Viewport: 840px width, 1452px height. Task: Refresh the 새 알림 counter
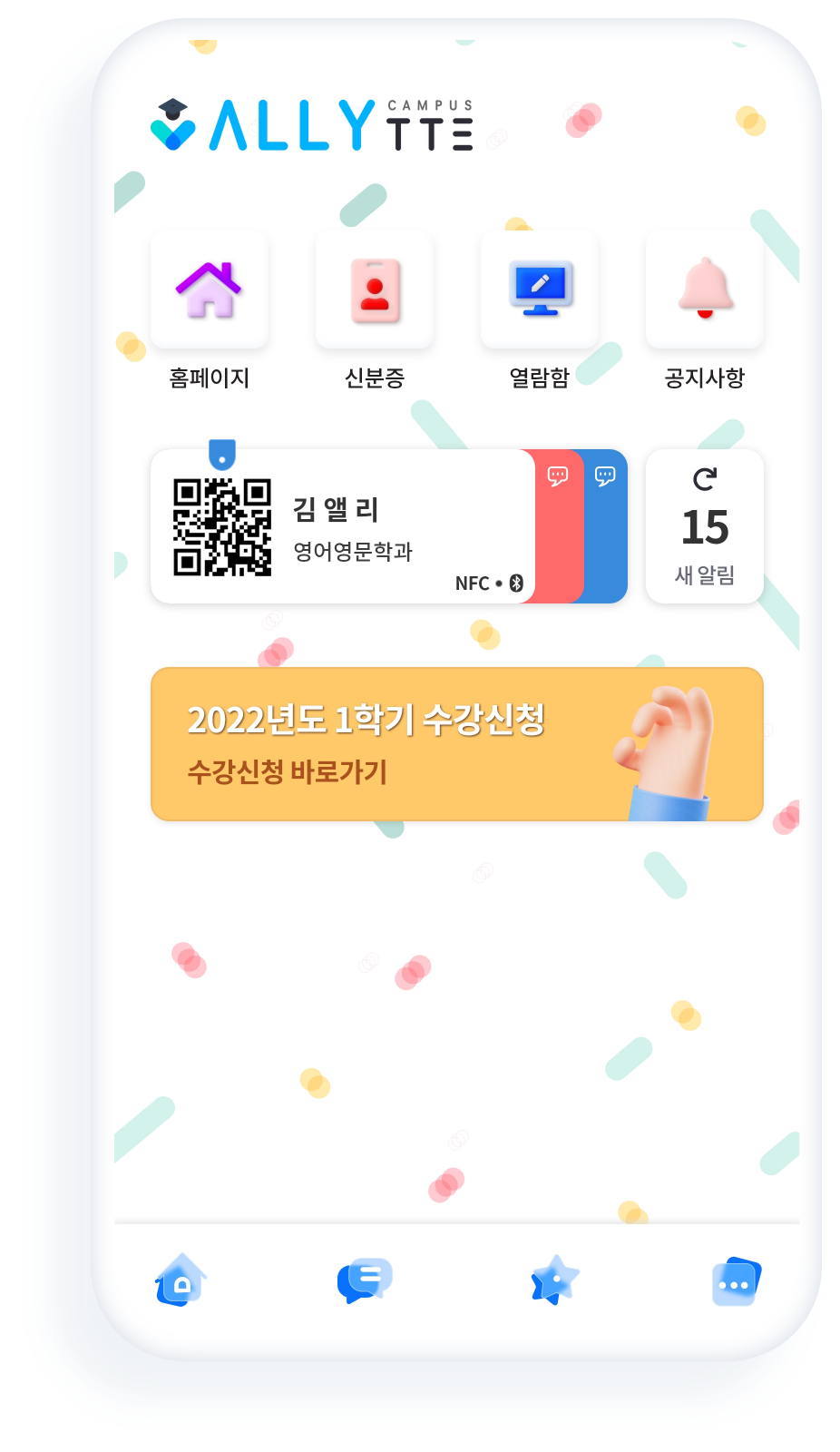(x=705, y=478)
